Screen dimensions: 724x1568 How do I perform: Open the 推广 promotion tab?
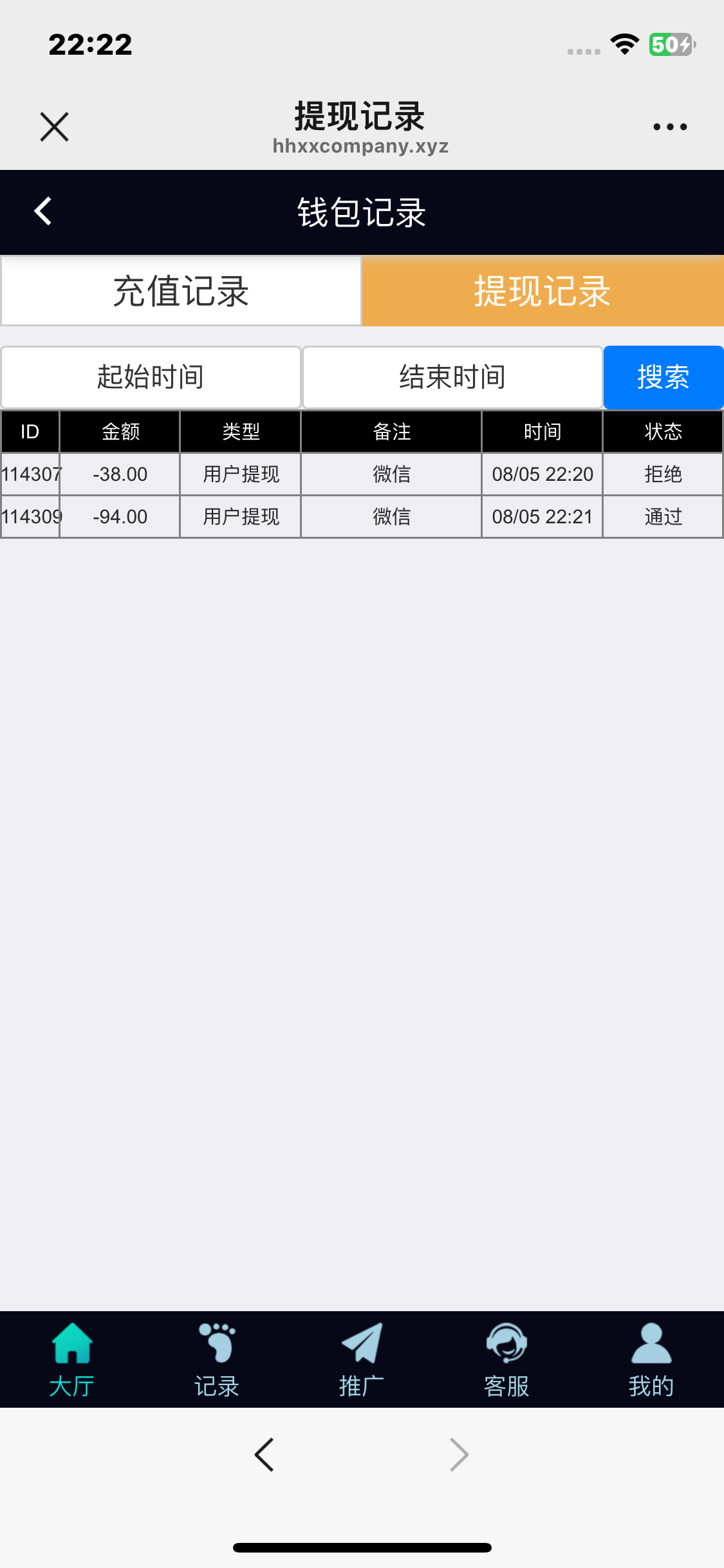tap(362, 1358)
